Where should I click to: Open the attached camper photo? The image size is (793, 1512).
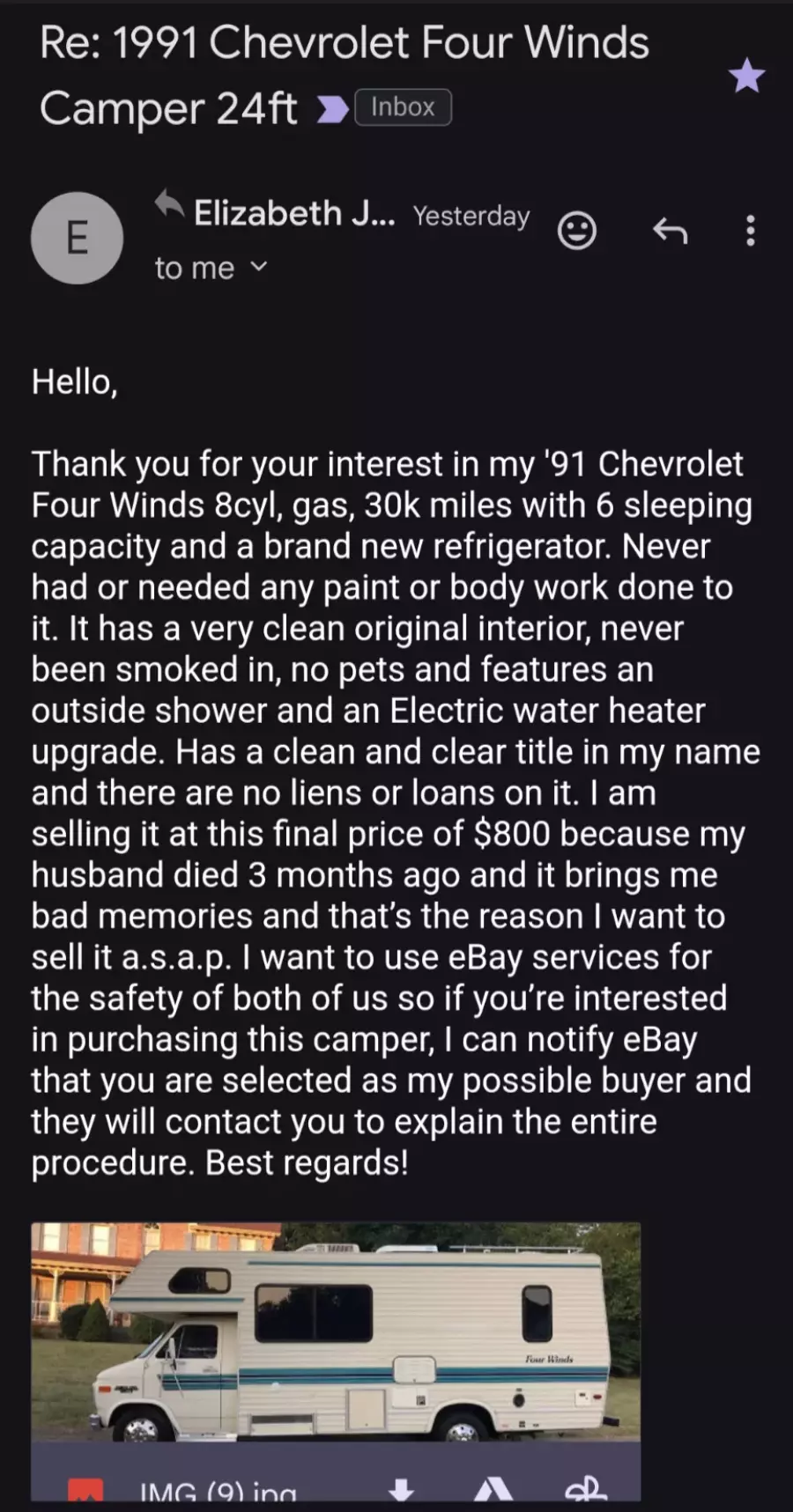pos(336,1331)
